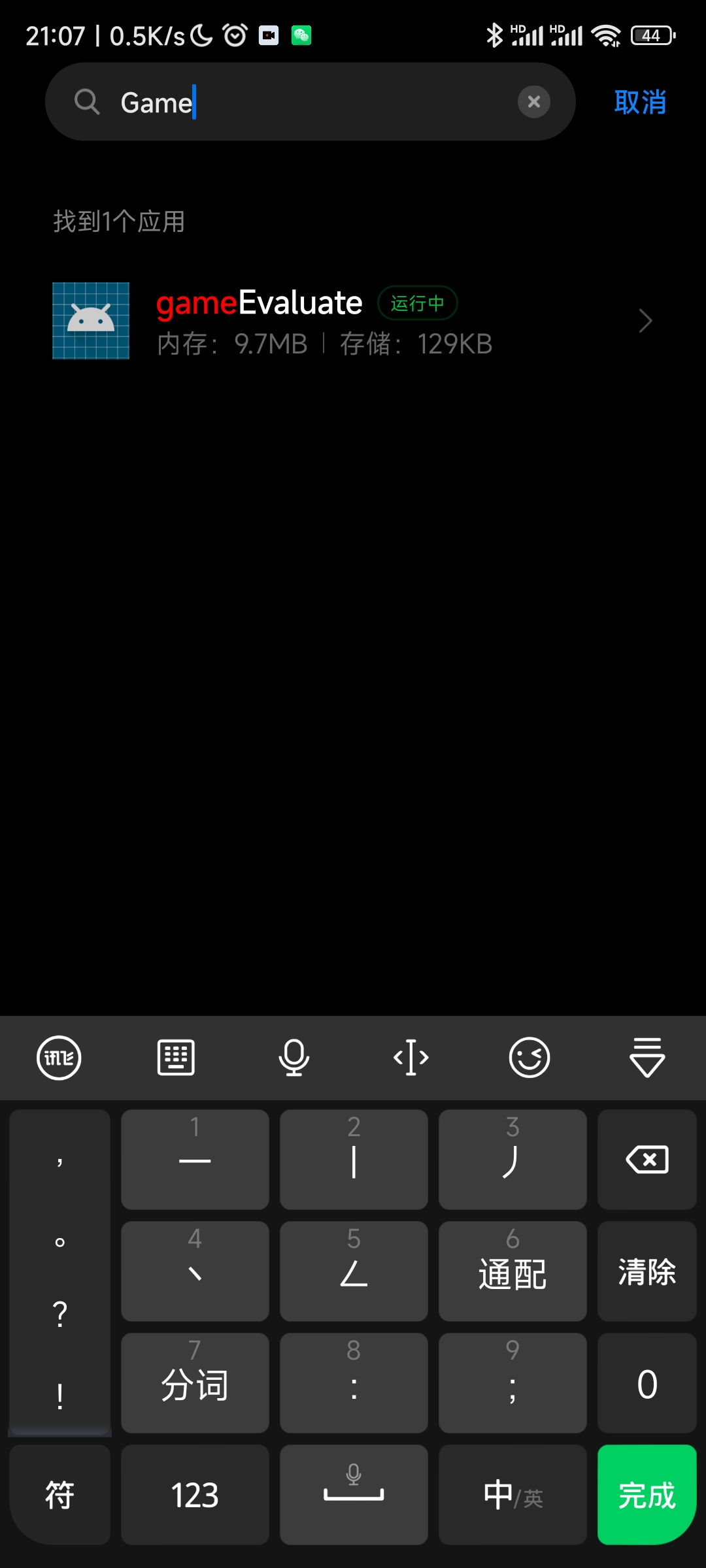Tap the 清除 key

coord(647,1271)
